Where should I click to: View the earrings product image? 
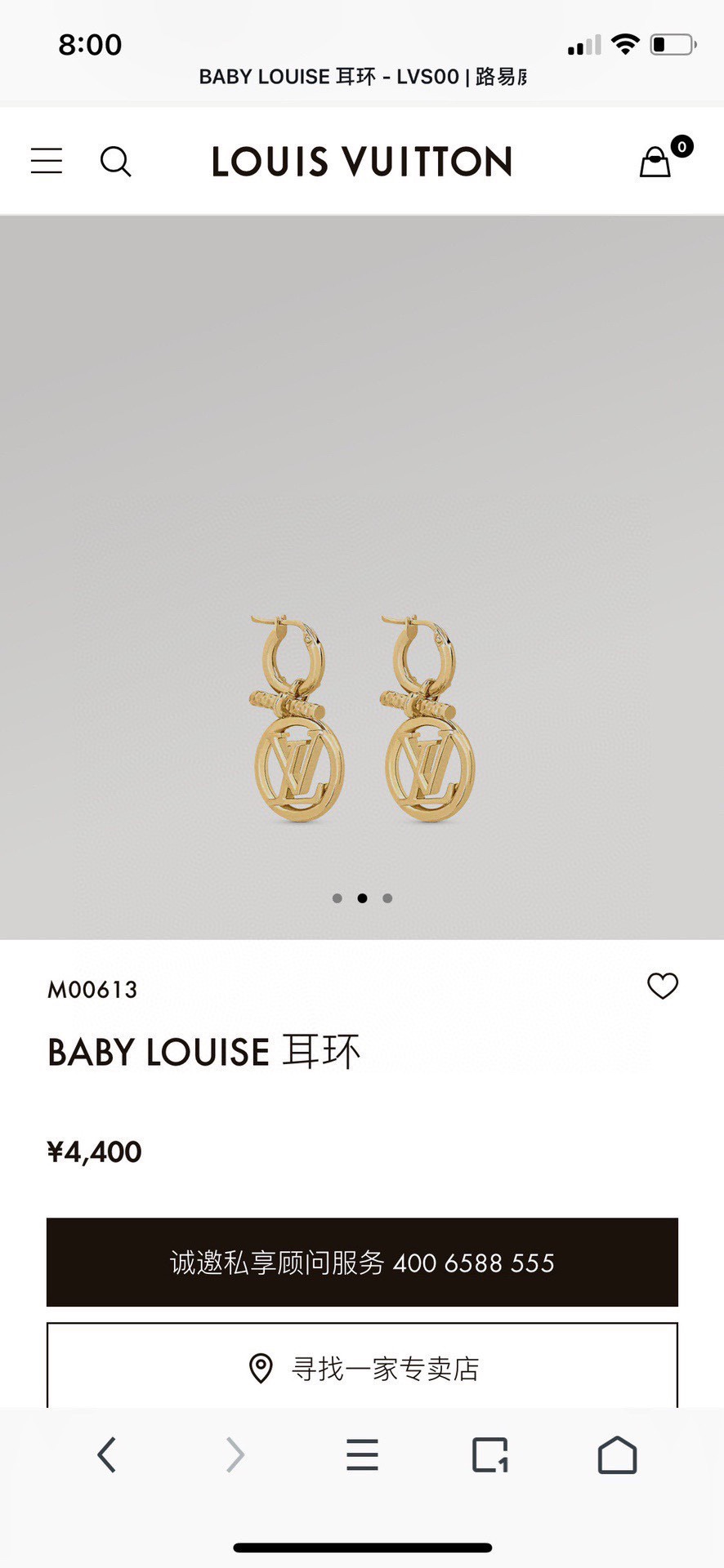[362, 719]
